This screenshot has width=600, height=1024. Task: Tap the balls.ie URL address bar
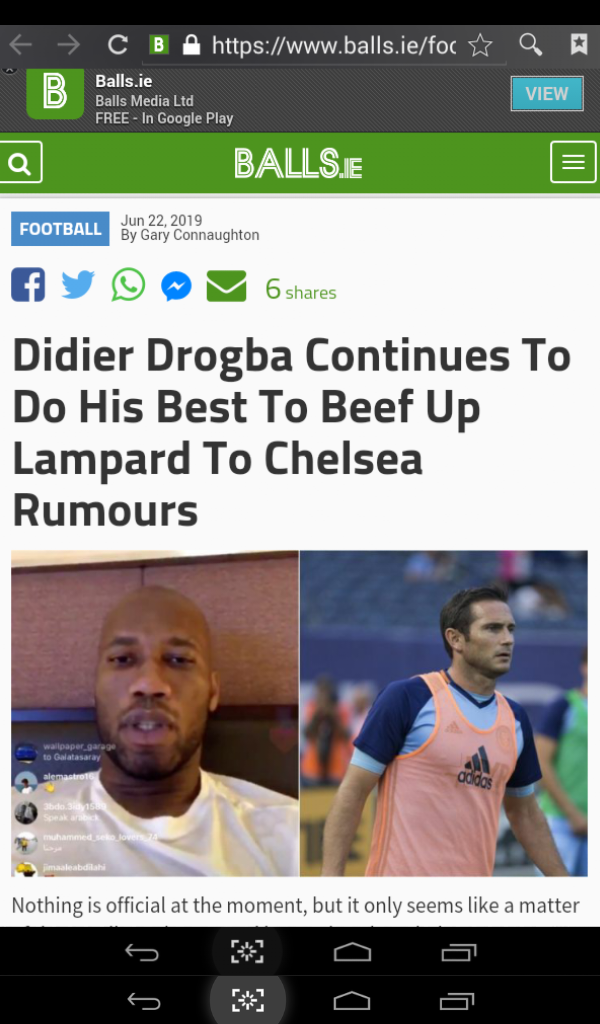(x=333, y=45)
